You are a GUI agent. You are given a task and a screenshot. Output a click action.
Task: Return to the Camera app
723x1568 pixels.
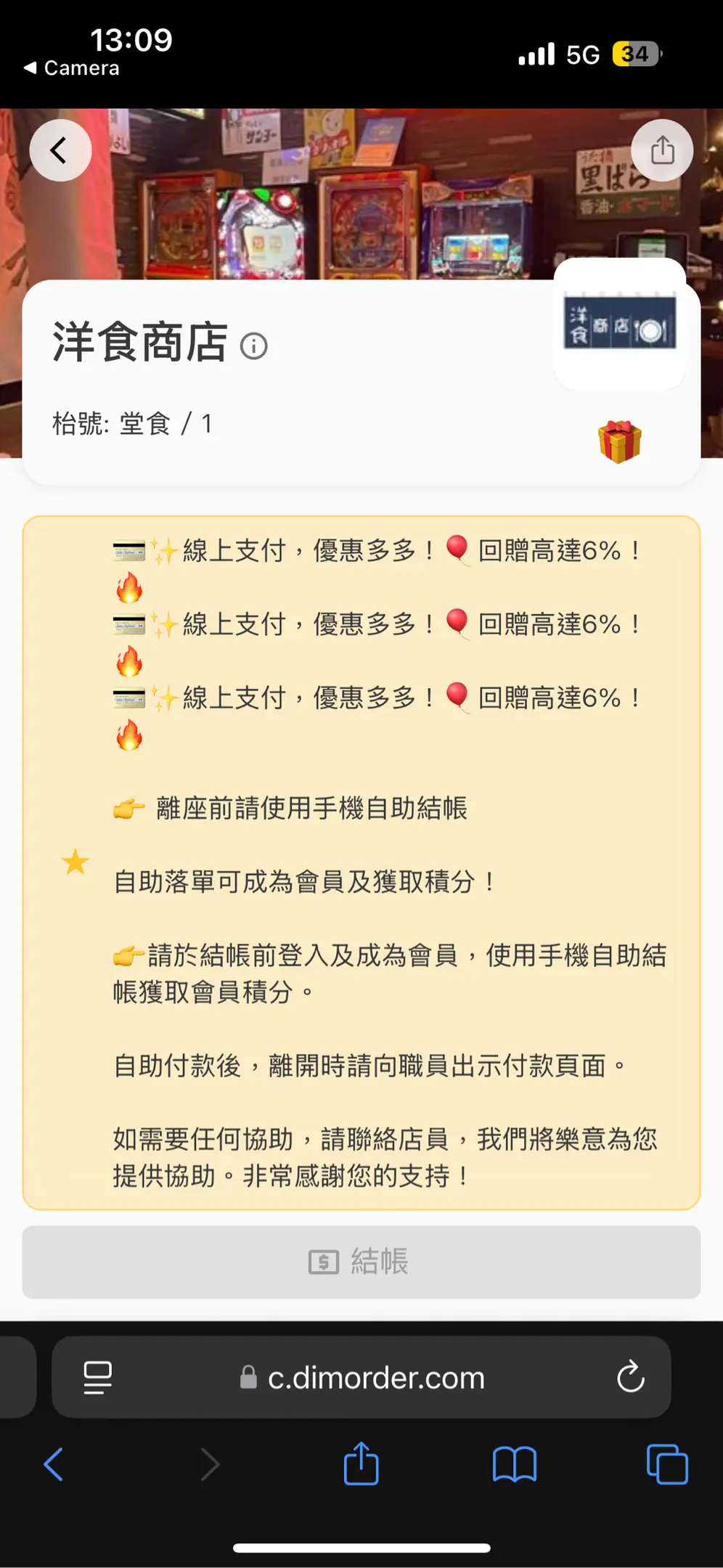(71, 68)
